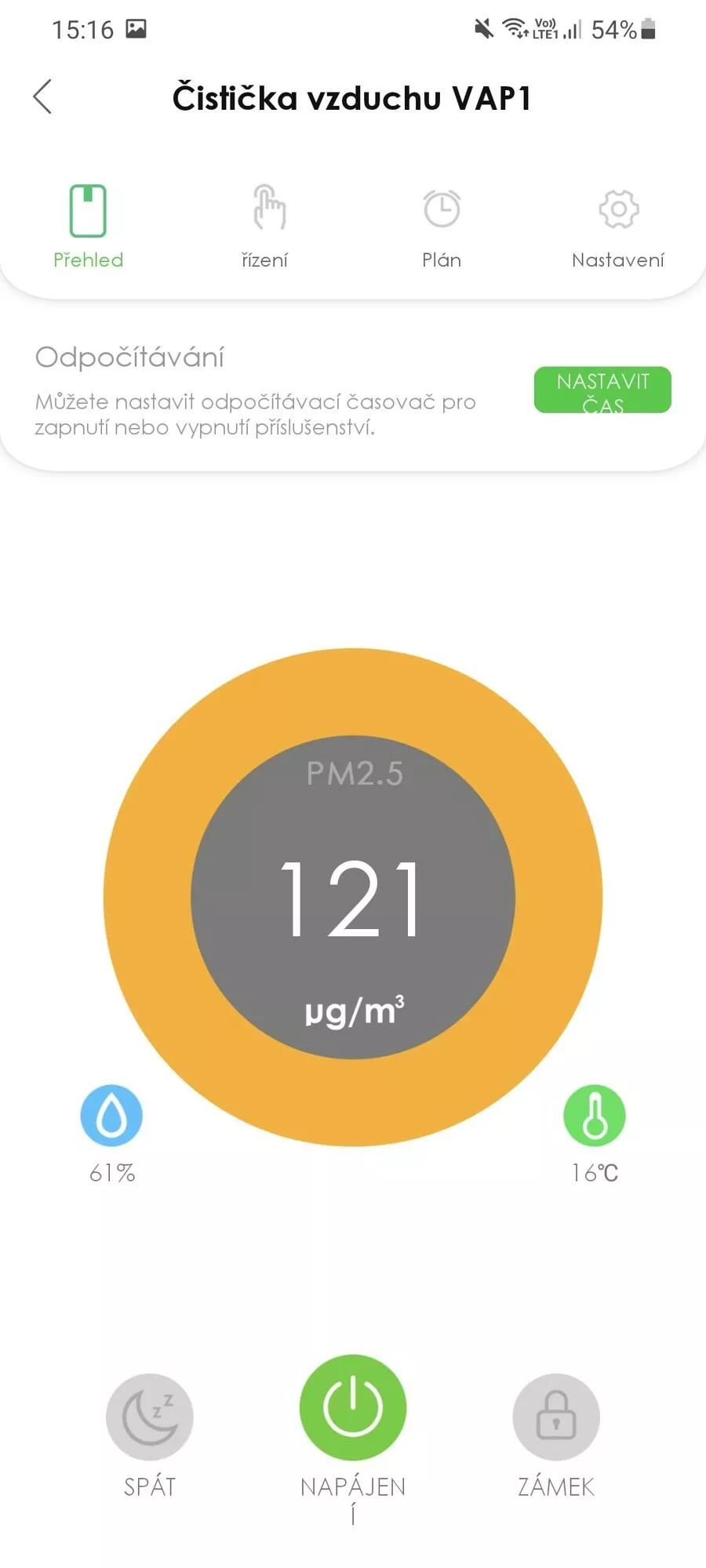Go back with the top-left arrow
Image resolution: width=706 pixels, height=1568 pixels.
point(43,97)
